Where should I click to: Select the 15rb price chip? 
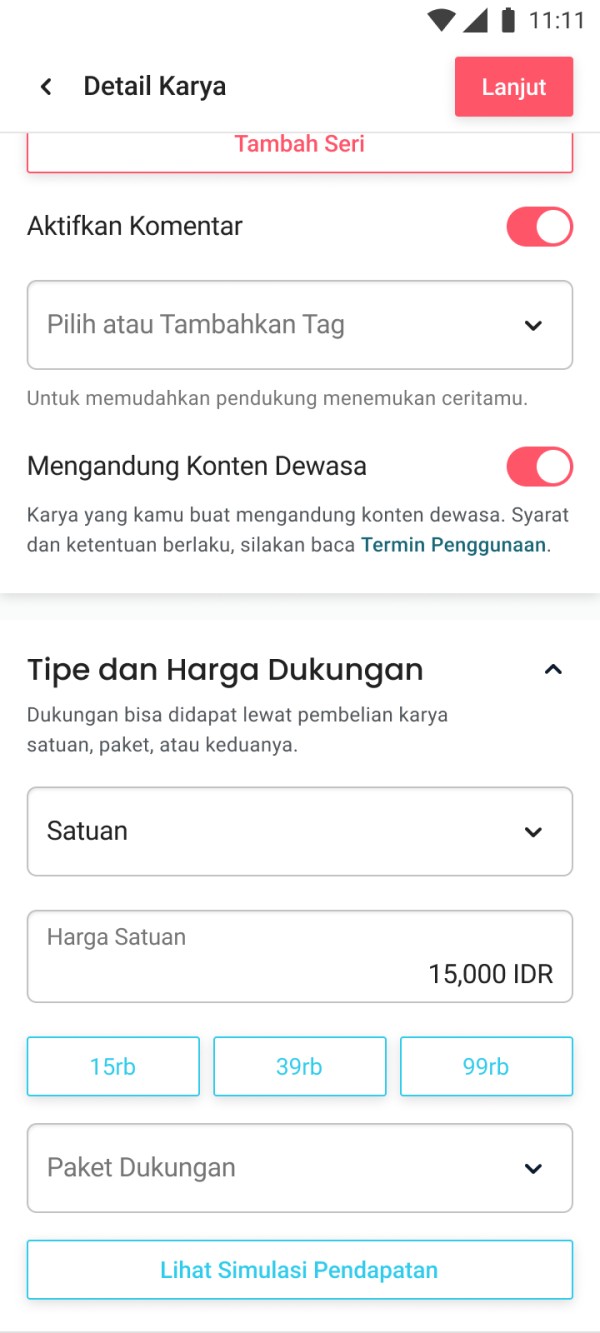113,1067
